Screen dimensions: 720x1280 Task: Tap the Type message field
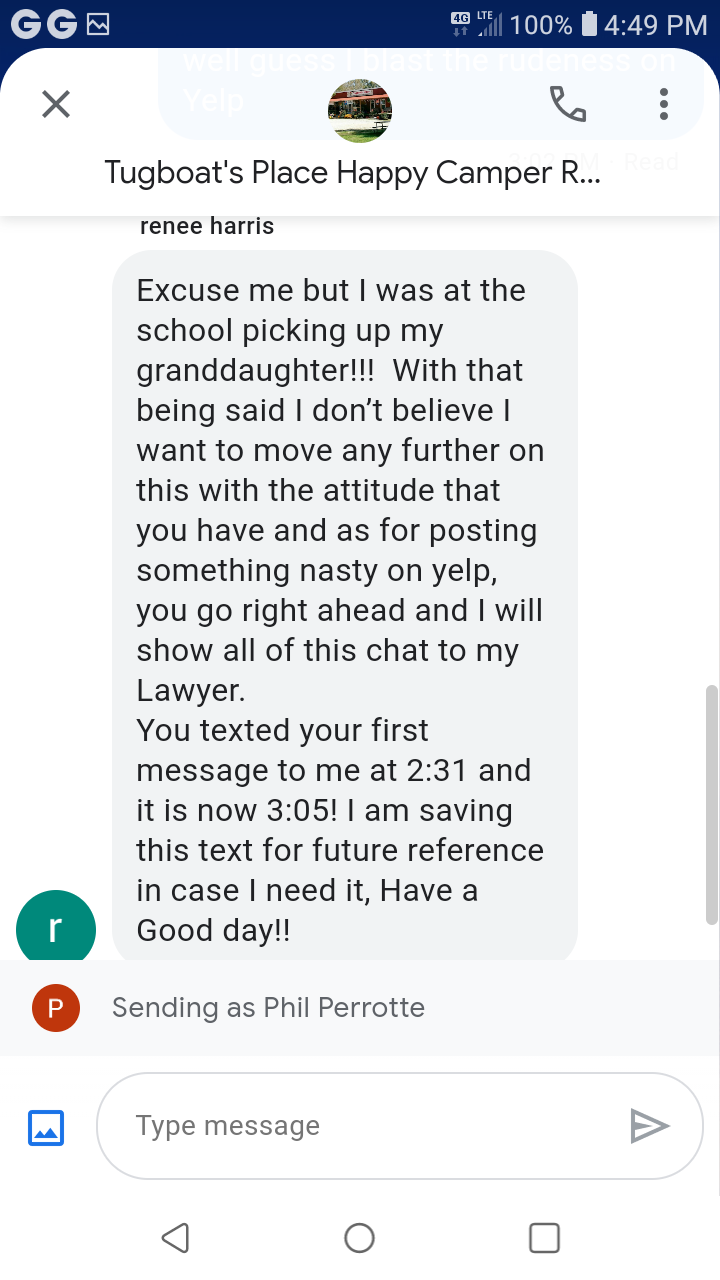coord(370,1126)
